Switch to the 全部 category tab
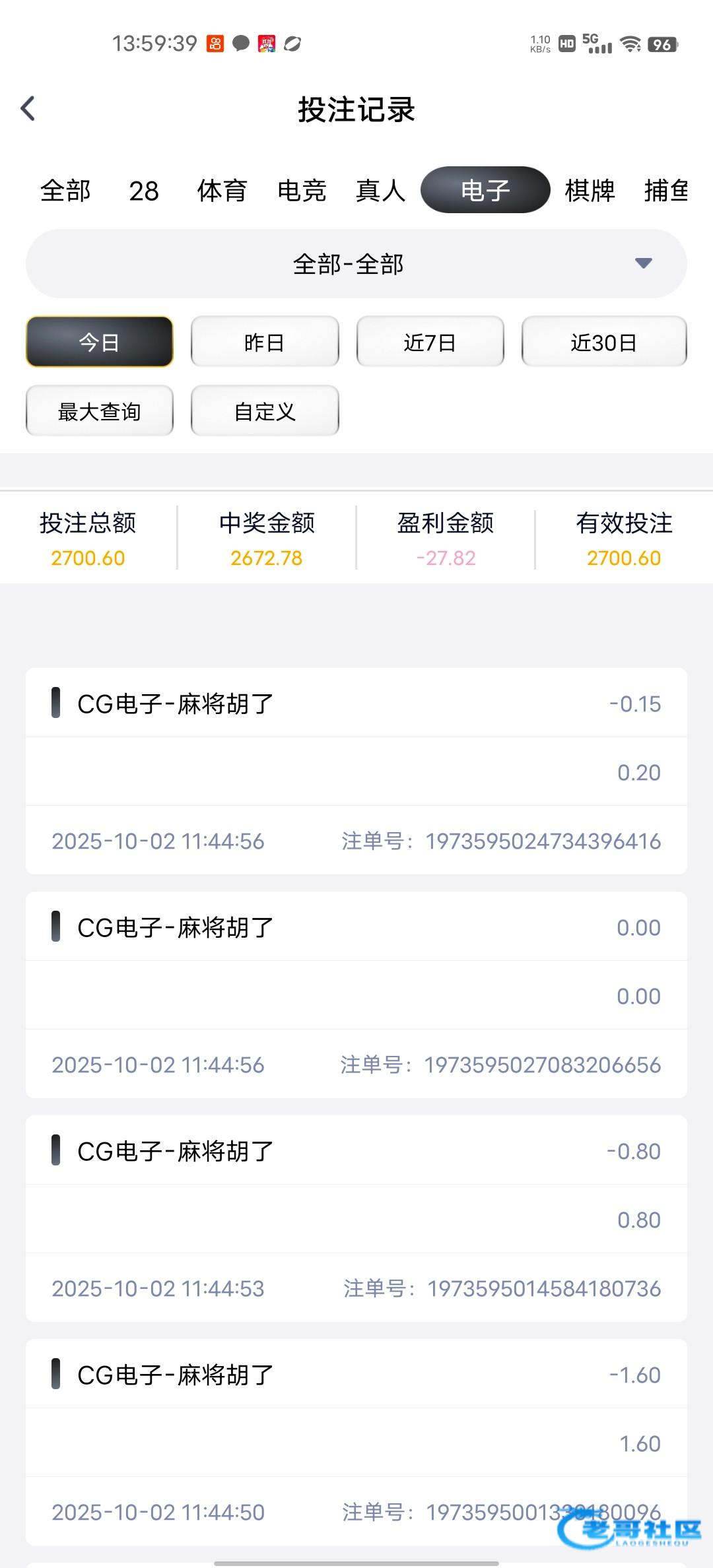The image size is (713, 1568). [65, 191]
